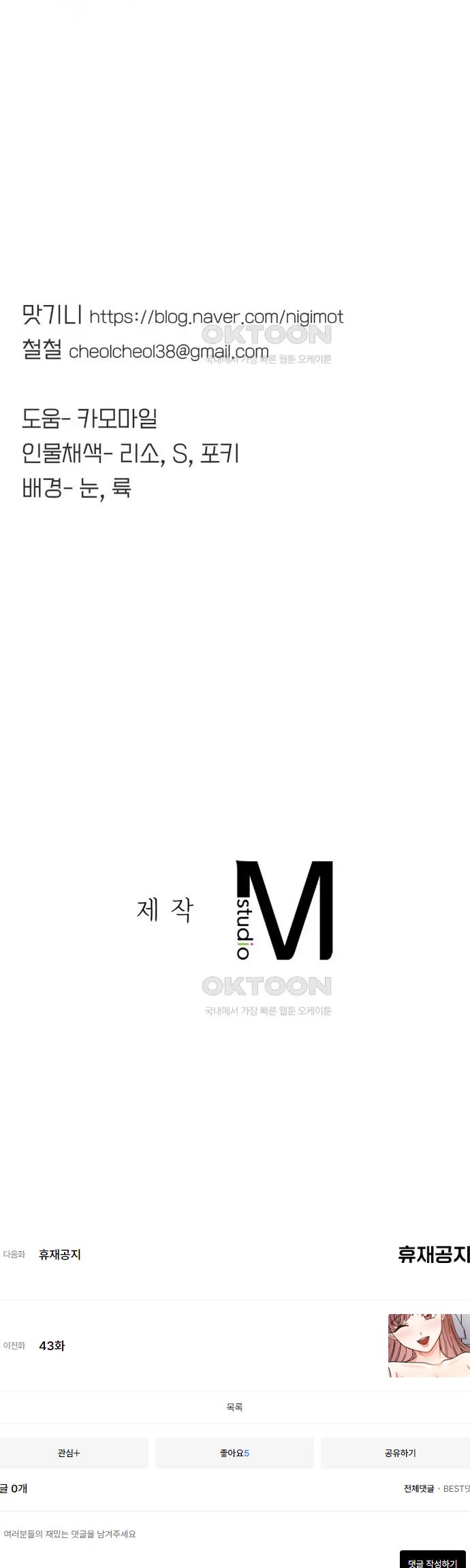Focus the comment input field

click(204, 1534)
